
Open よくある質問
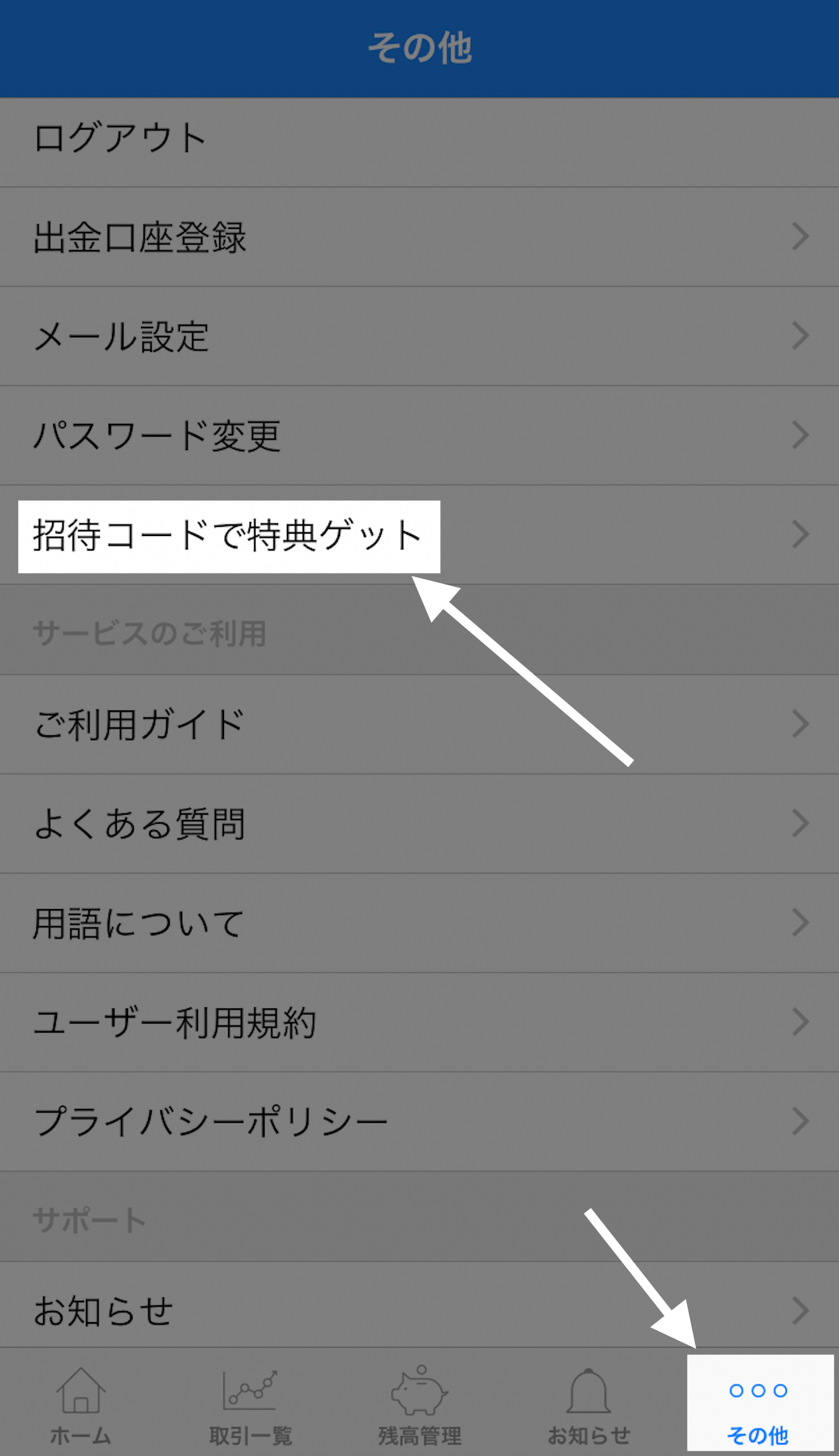tap(419, 824)
